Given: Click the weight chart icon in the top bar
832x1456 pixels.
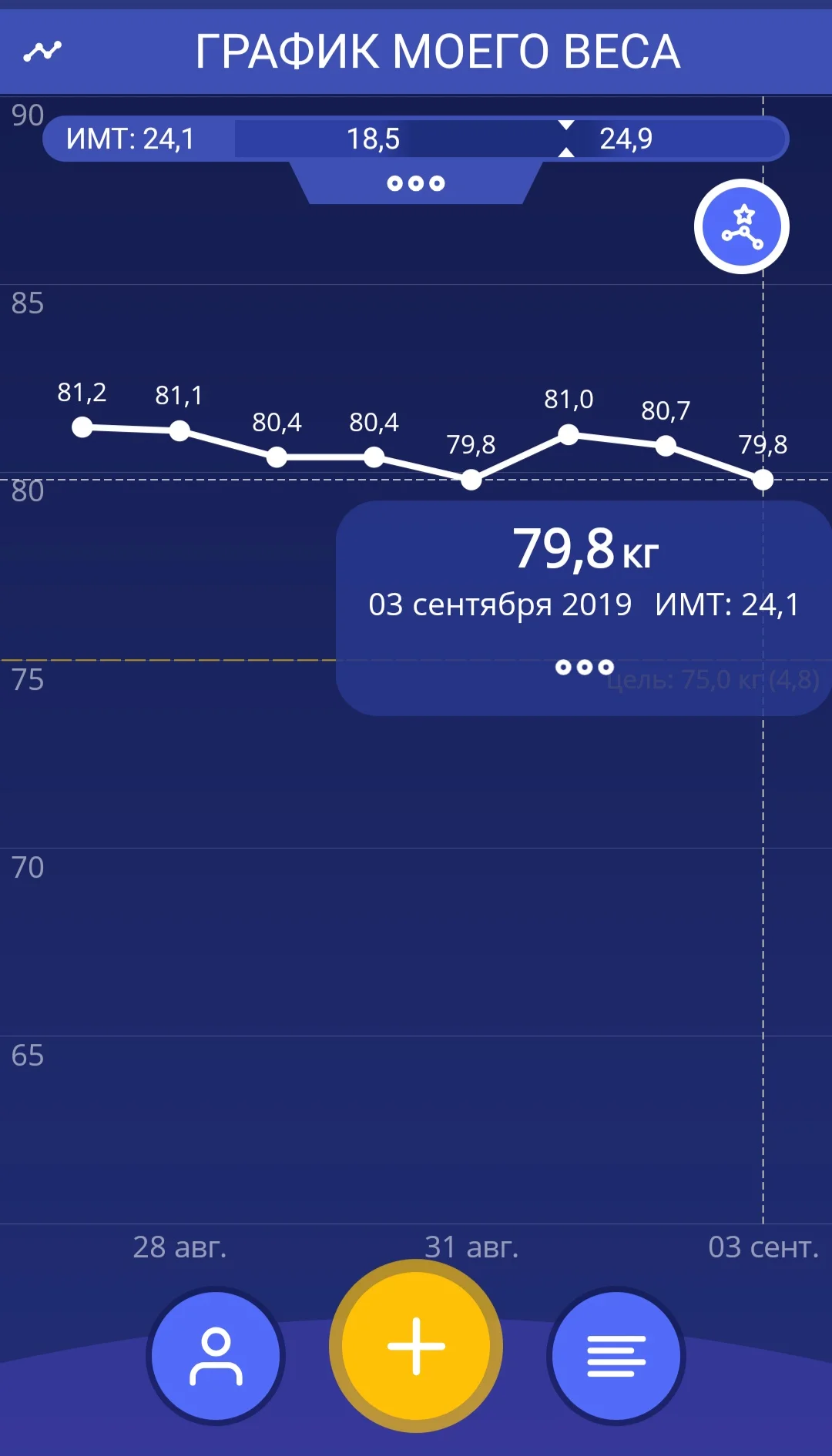Looking at the screenshot, I should [44, 52].
